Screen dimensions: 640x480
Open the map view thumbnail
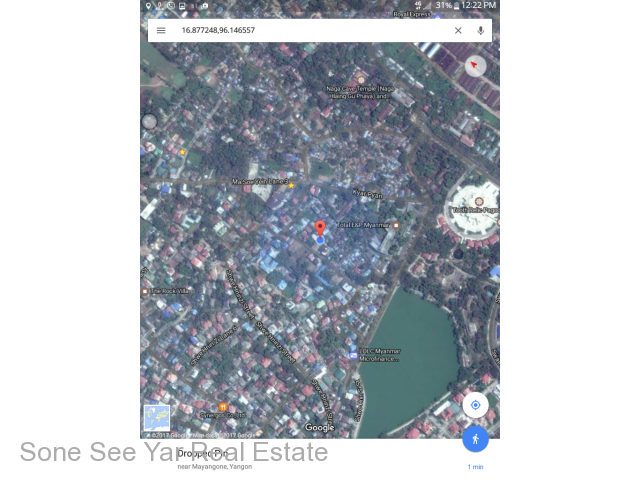(x=157, y=418)
